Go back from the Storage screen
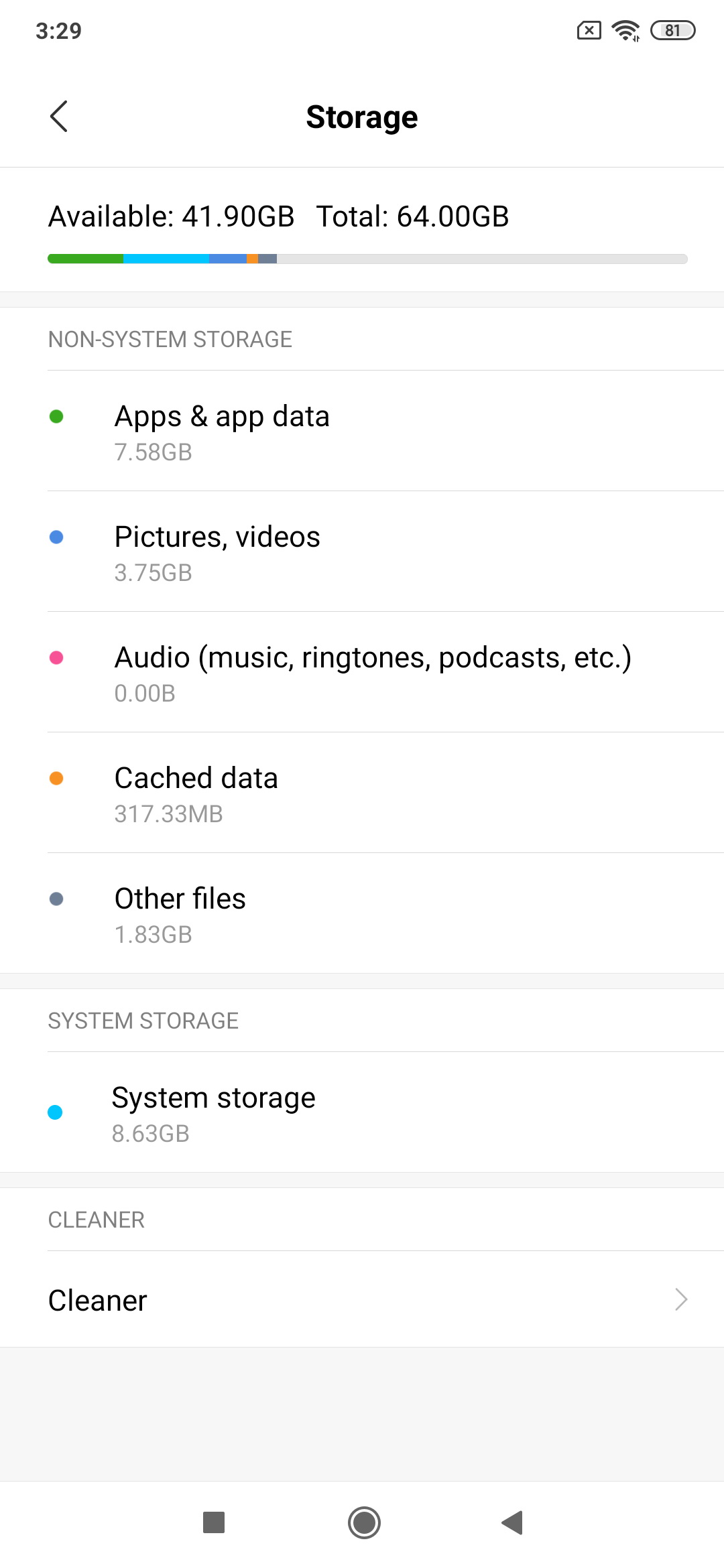724x1568 pixels. 59,117
